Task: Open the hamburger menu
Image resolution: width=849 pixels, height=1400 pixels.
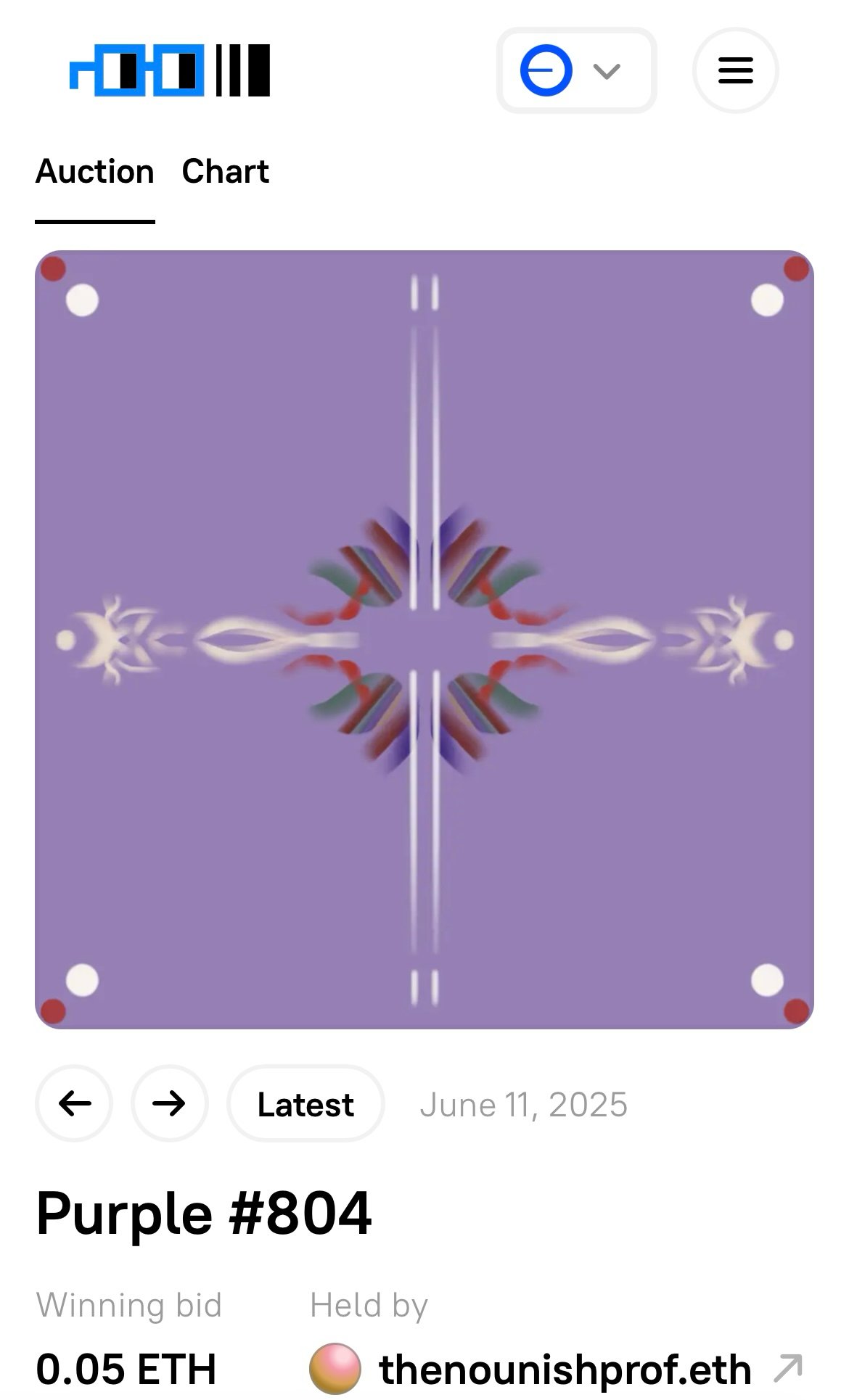Action: pos(735,70)
